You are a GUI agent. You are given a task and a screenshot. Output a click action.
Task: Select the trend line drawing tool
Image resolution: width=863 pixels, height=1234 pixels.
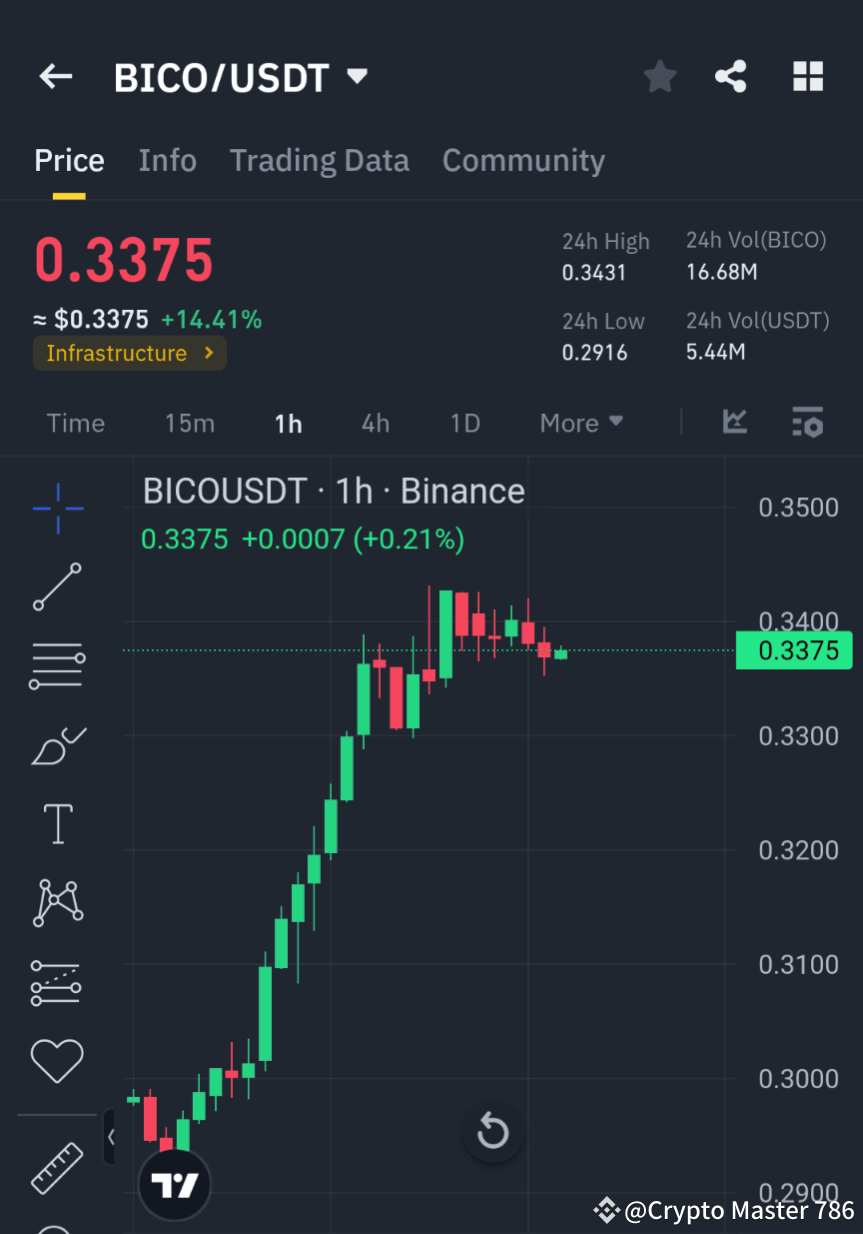pyautogui.click(x=57, y=586)
